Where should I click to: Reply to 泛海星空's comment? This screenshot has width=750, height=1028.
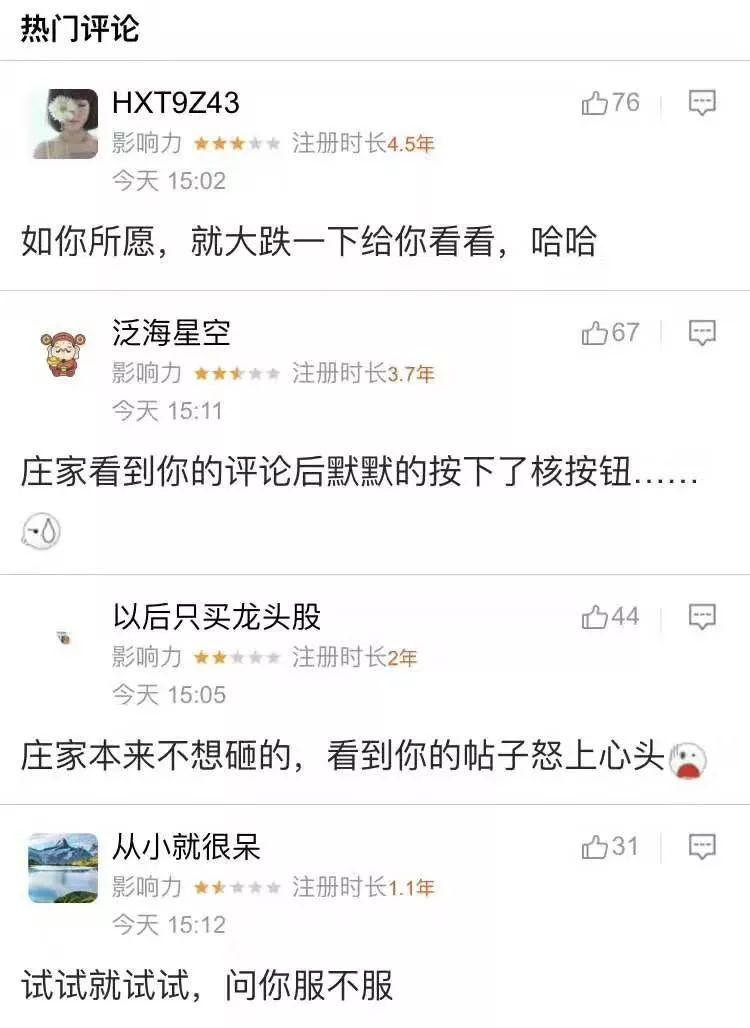702,332
